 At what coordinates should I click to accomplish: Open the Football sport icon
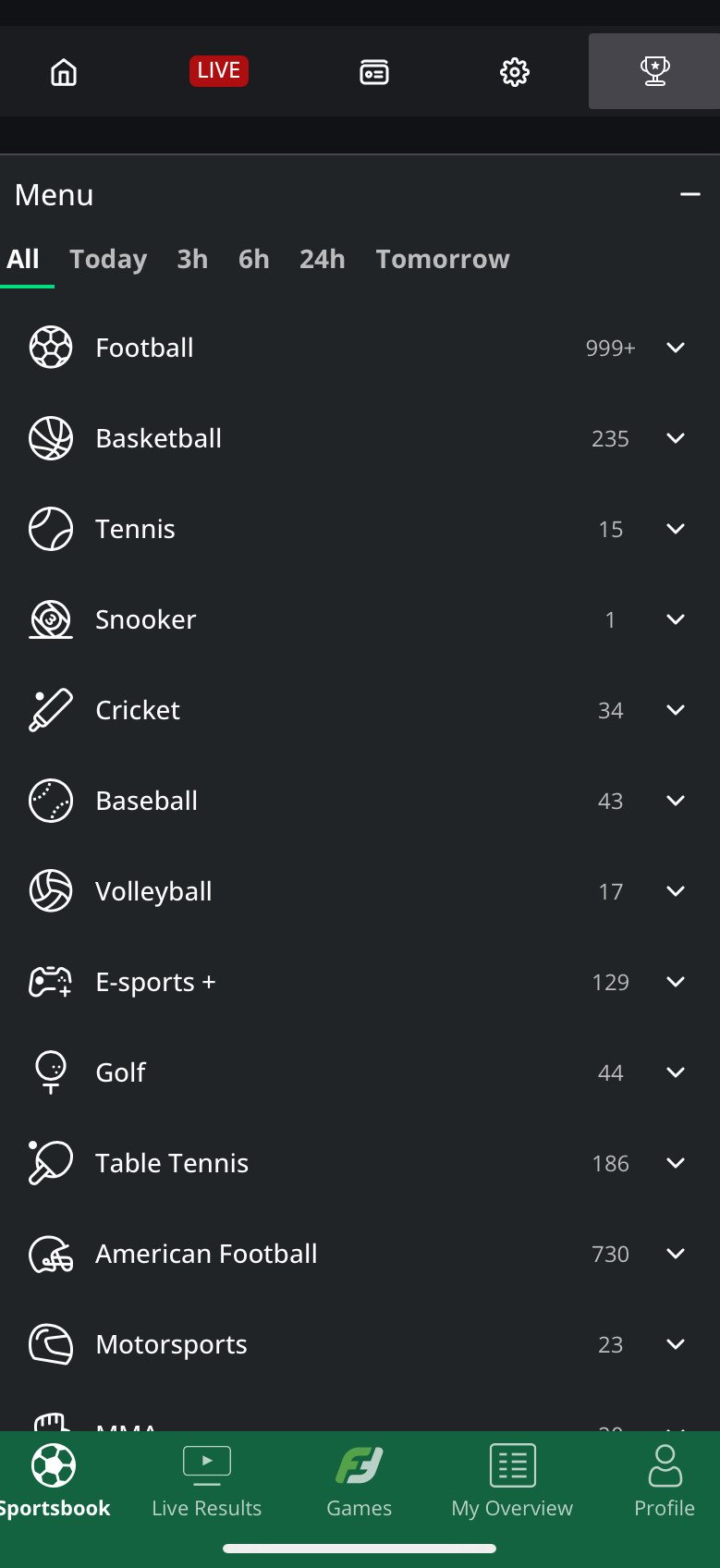pos(51,348)
